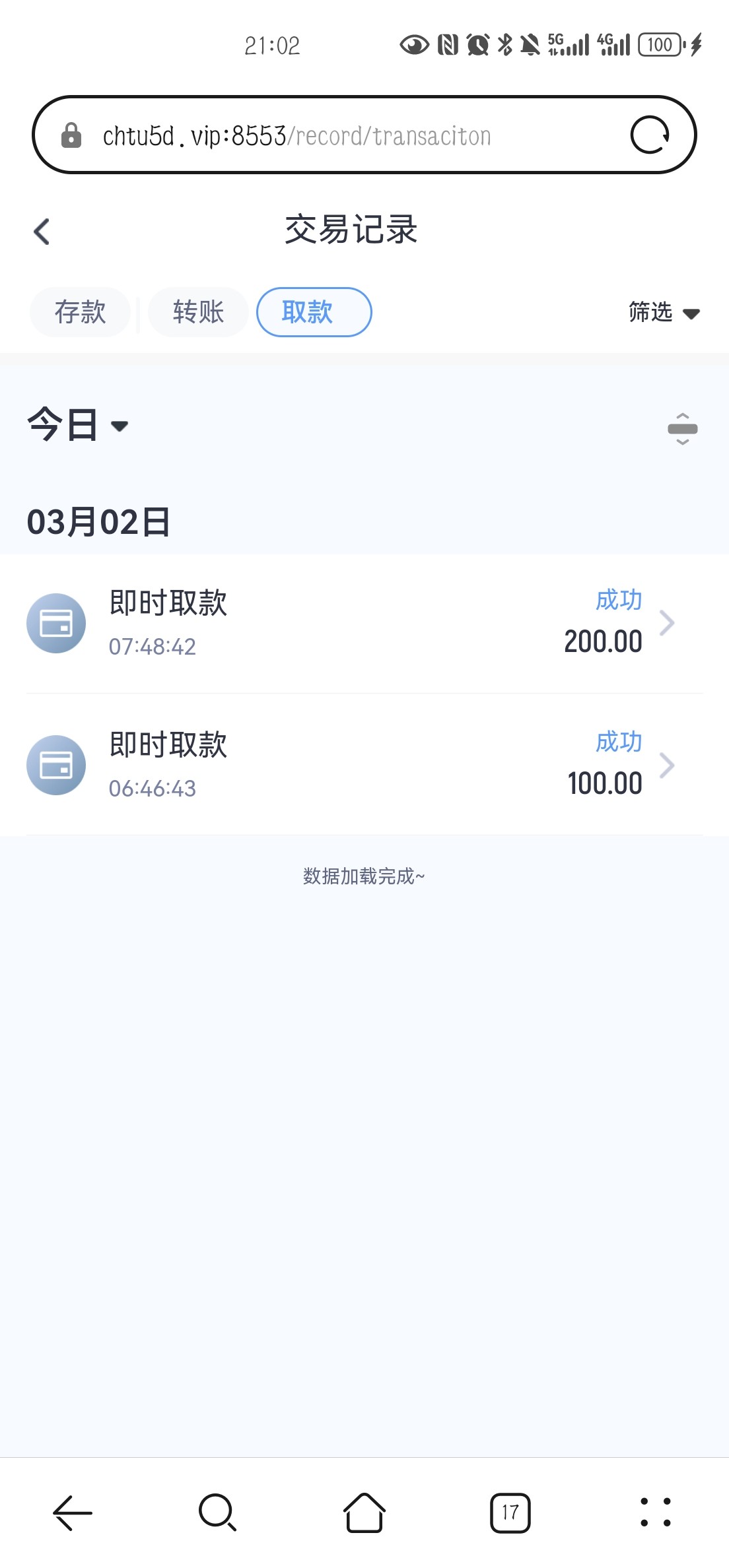Screen dimensions: 729x1568
Task: Open the browser four-dot menu
Action: tap(656, 1513)
